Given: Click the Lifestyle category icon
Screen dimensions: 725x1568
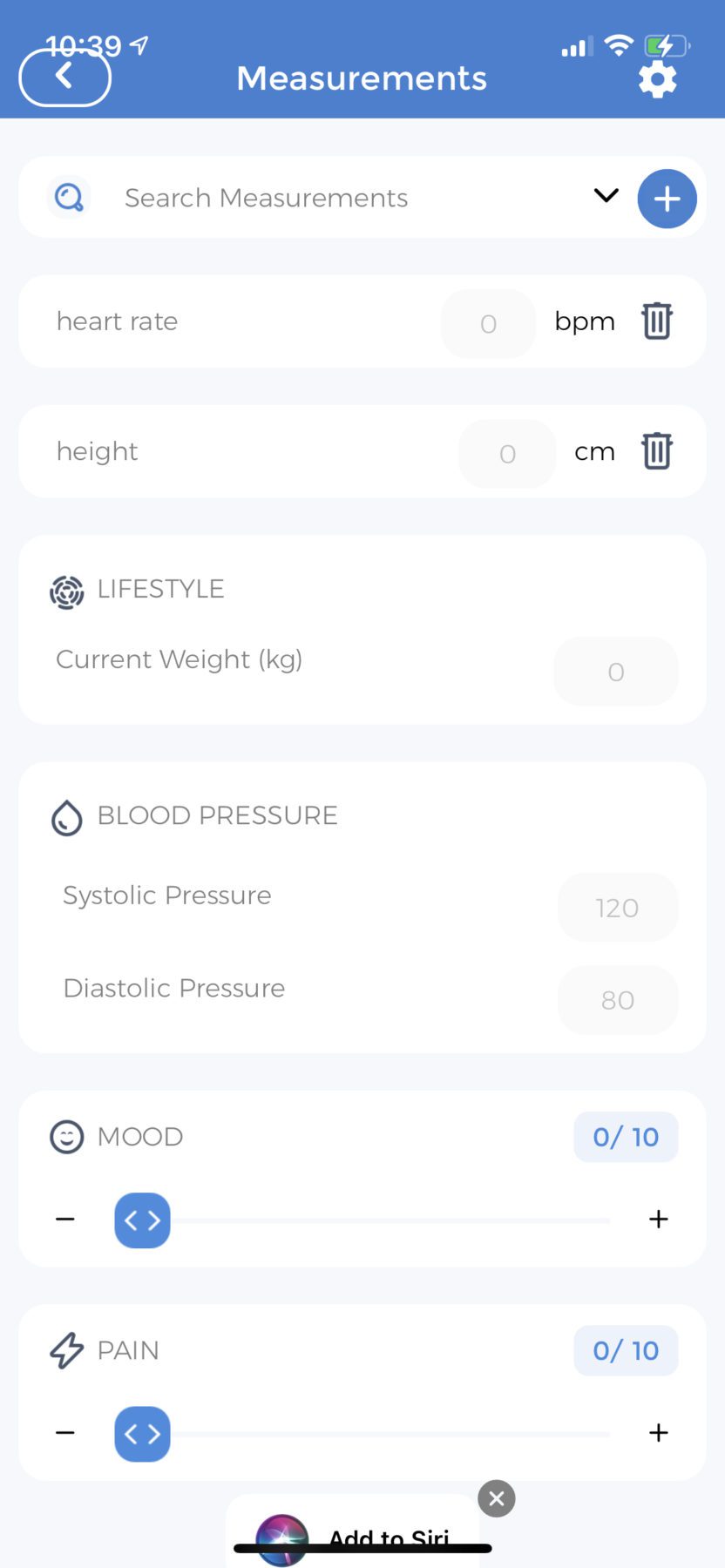Looking at the screenshot, I should pos(65,591).
